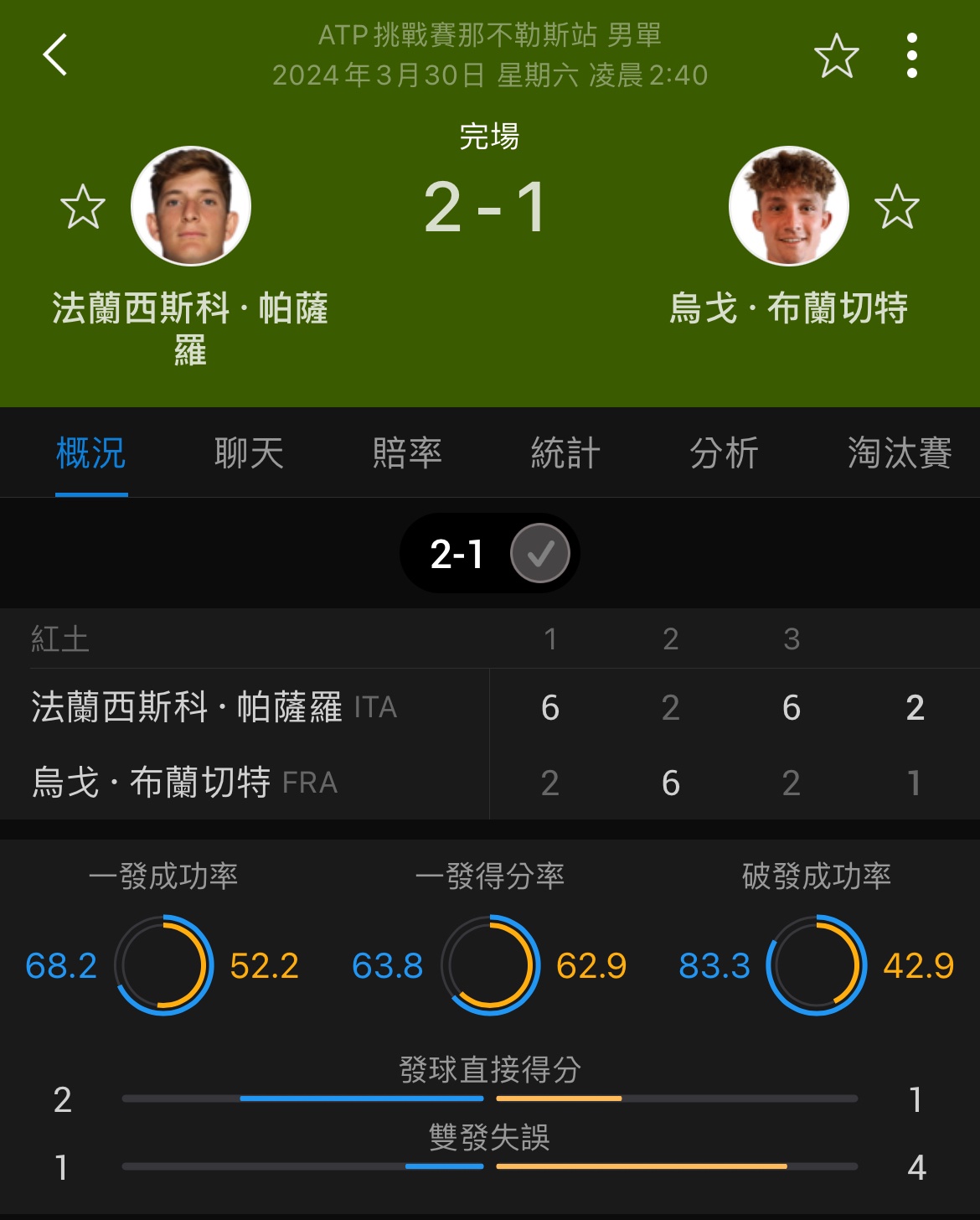View the 淘汰賽 tab
Viewport: 980px width, 1220px height.
tap(899, 453)
